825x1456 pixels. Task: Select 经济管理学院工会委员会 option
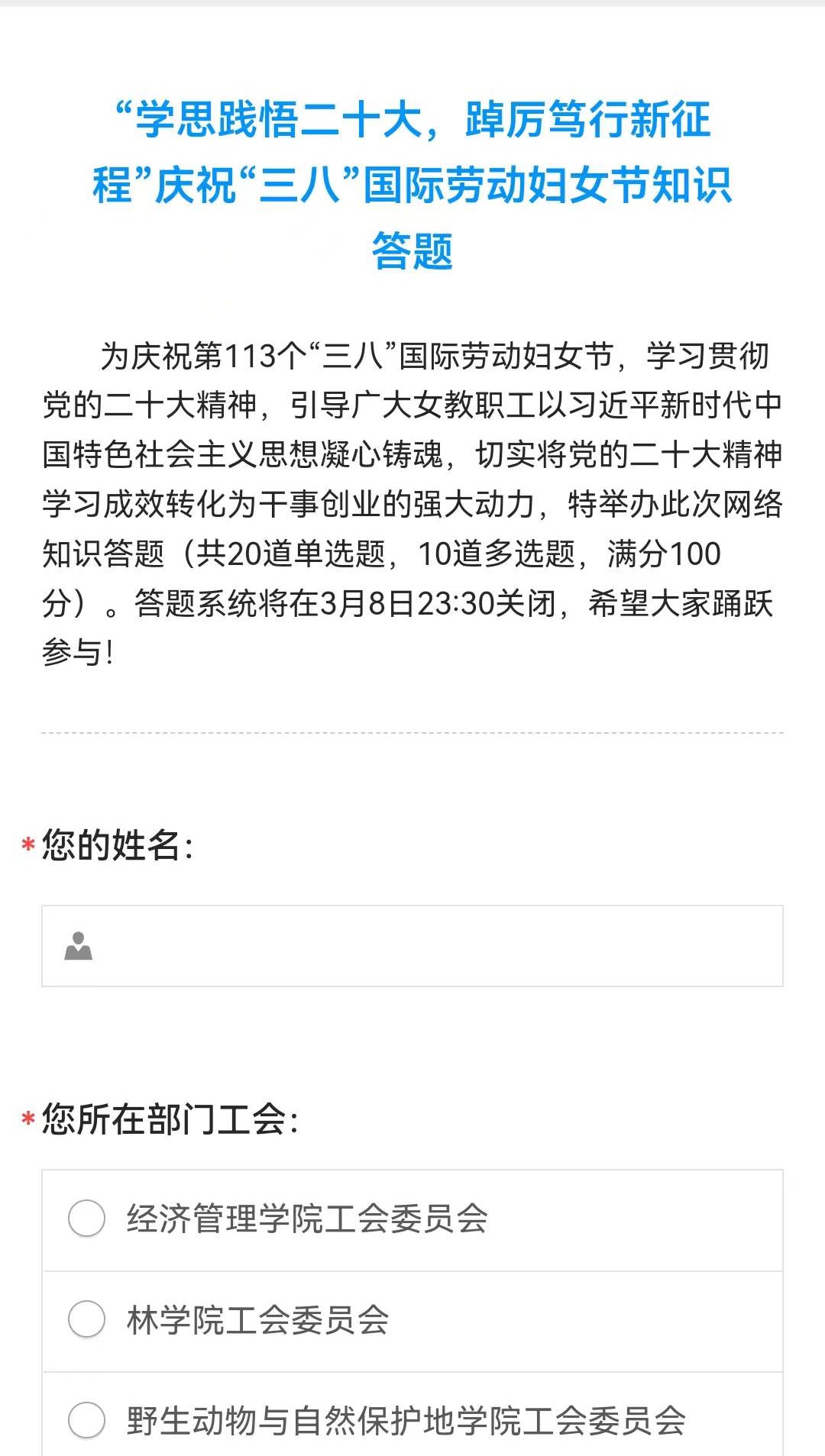[x=412, y=1219]
